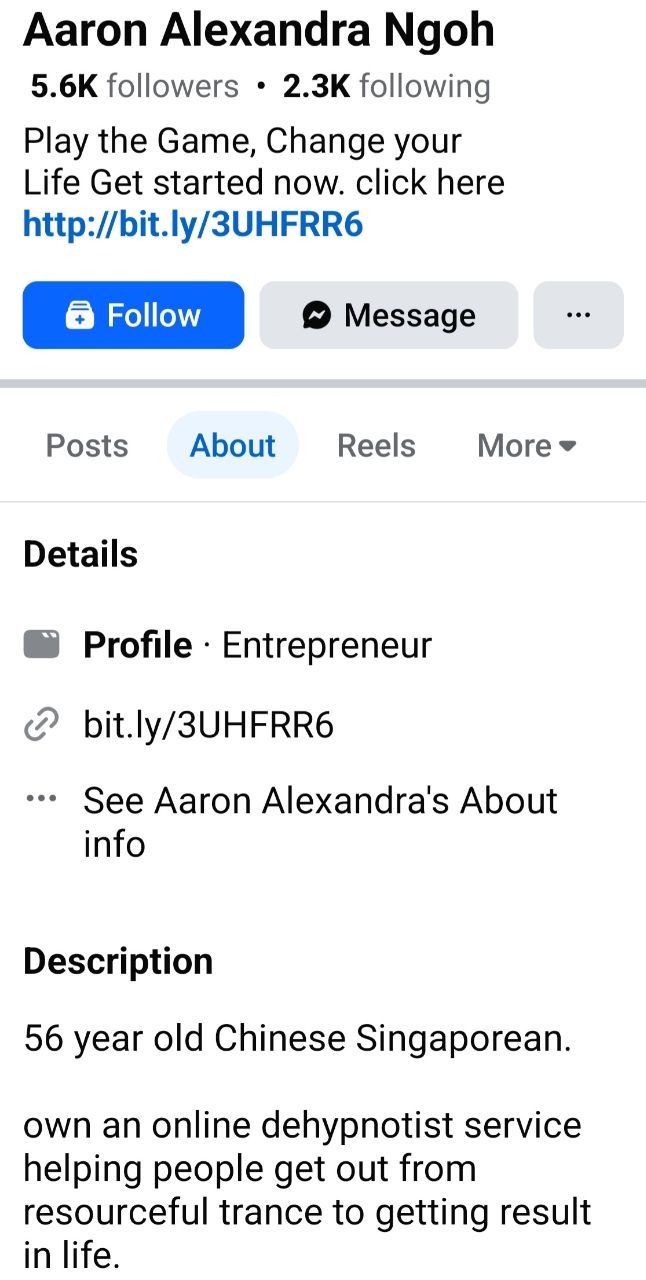Screen dimensions: 646x1280
Task: Switch to the Reels tab
Action: pos(376,445)
